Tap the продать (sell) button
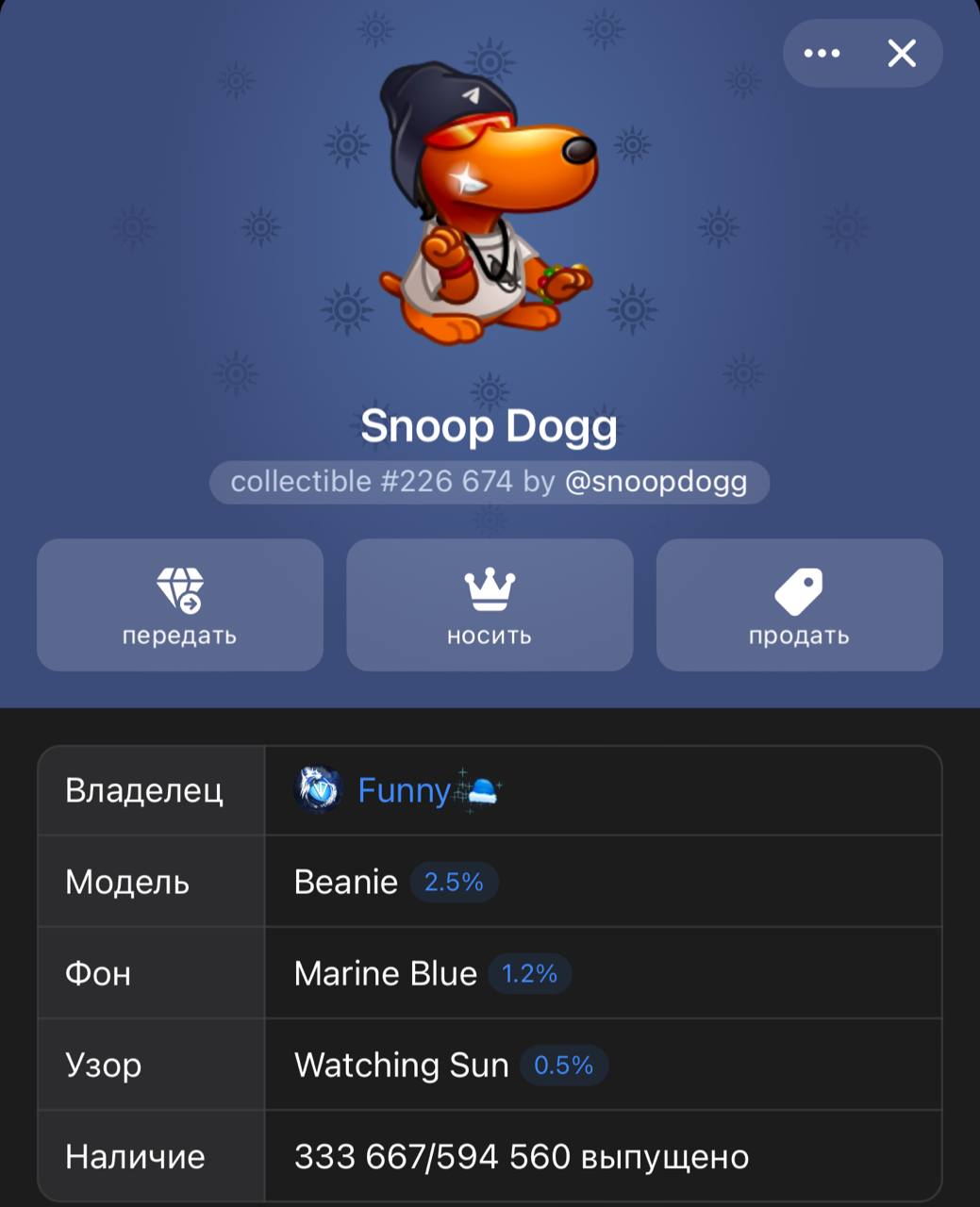Image resolution: width=980 pixels, height=1207 pixels. tap(799, 604)
